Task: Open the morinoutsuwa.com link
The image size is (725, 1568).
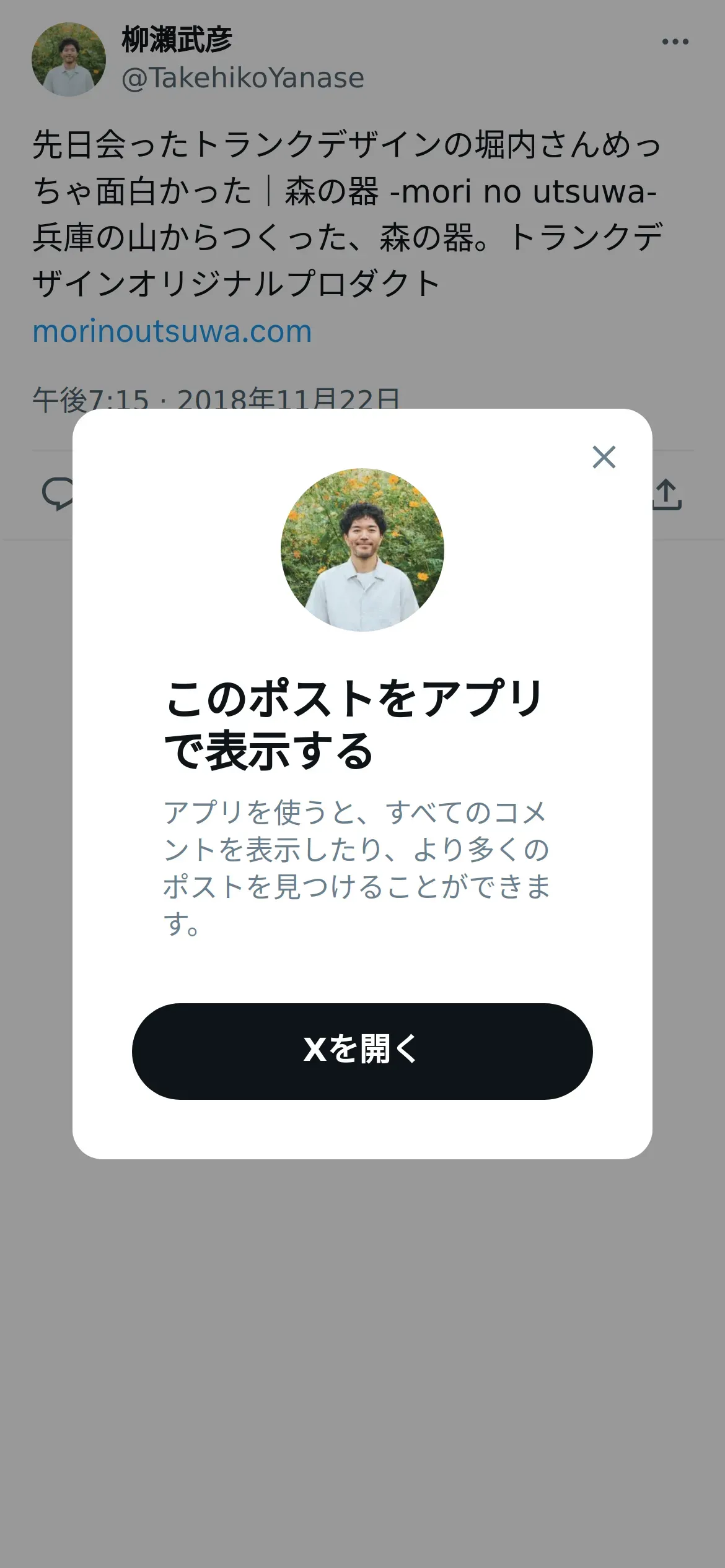Action: pos(172,331)
